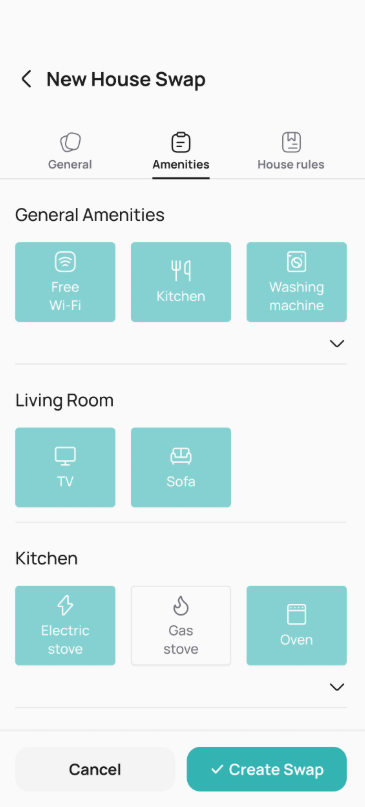Open the House rules tab
Screen dimensions: 365x807
291,151
